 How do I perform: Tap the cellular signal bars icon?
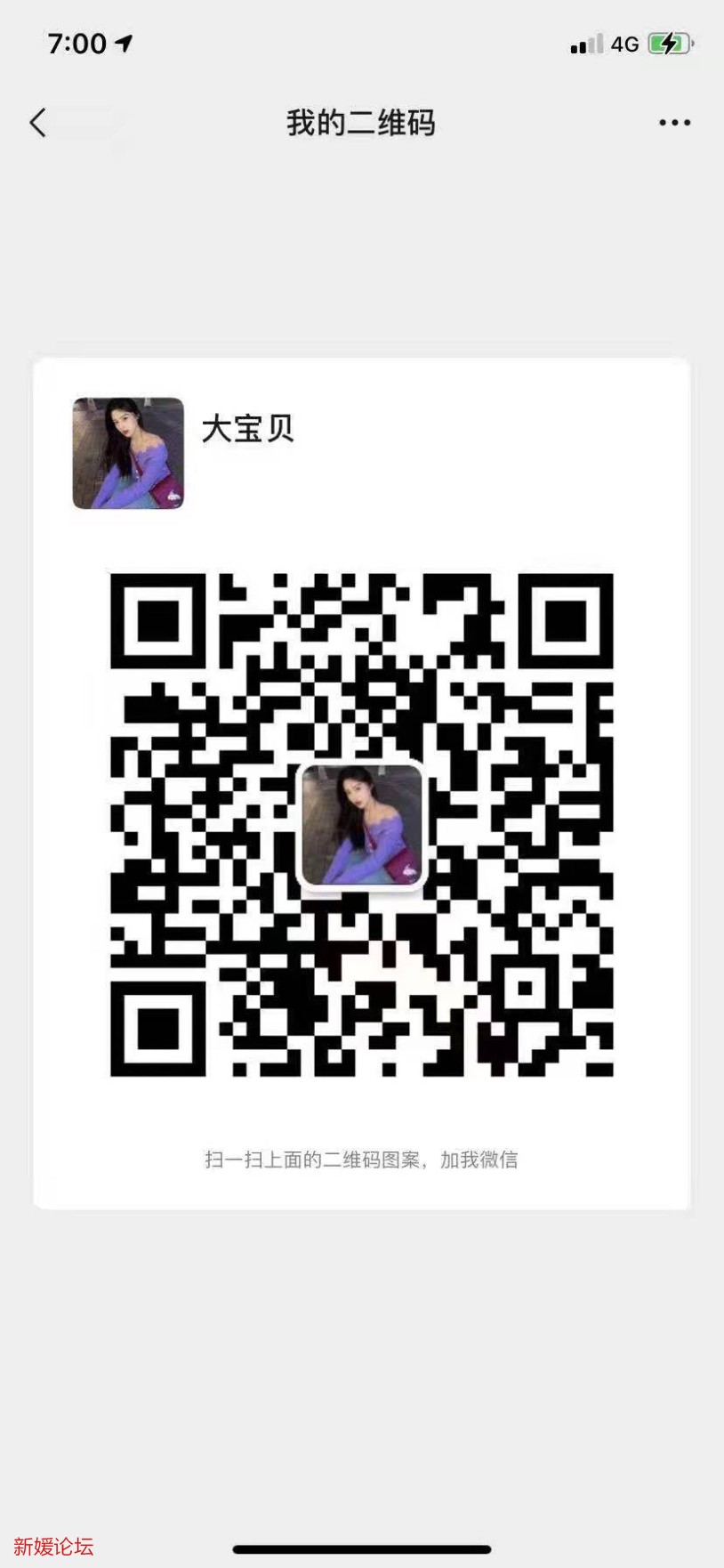point(583,43)
